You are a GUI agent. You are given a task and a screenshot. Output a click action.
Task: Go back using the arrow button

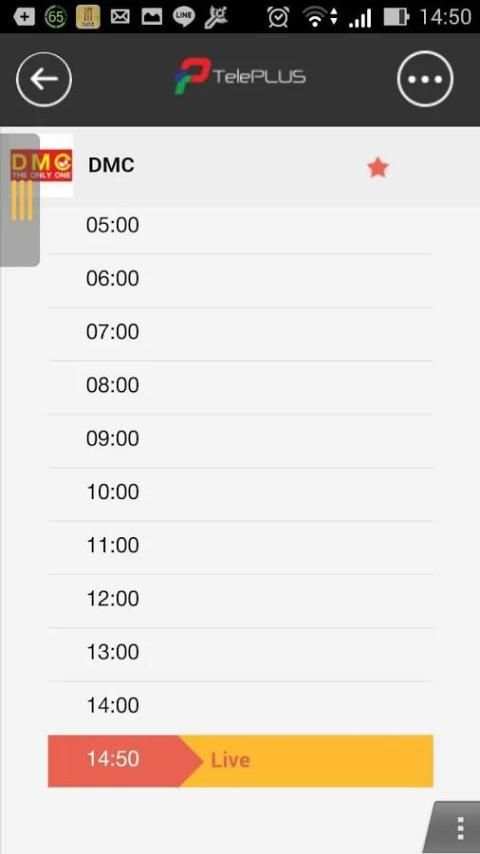pos(44,79)
